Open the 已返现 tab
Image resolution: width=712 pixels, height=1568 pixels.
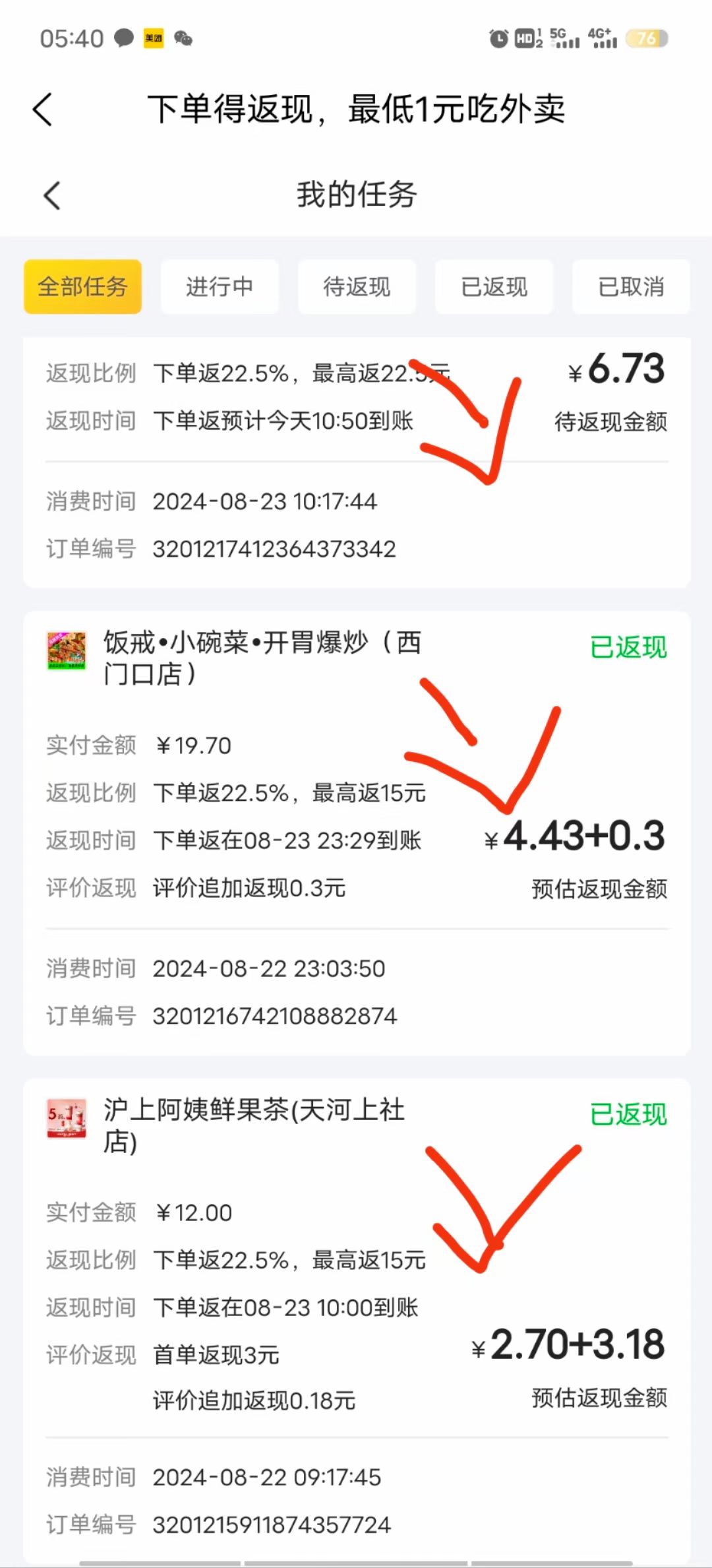(494, 287)
